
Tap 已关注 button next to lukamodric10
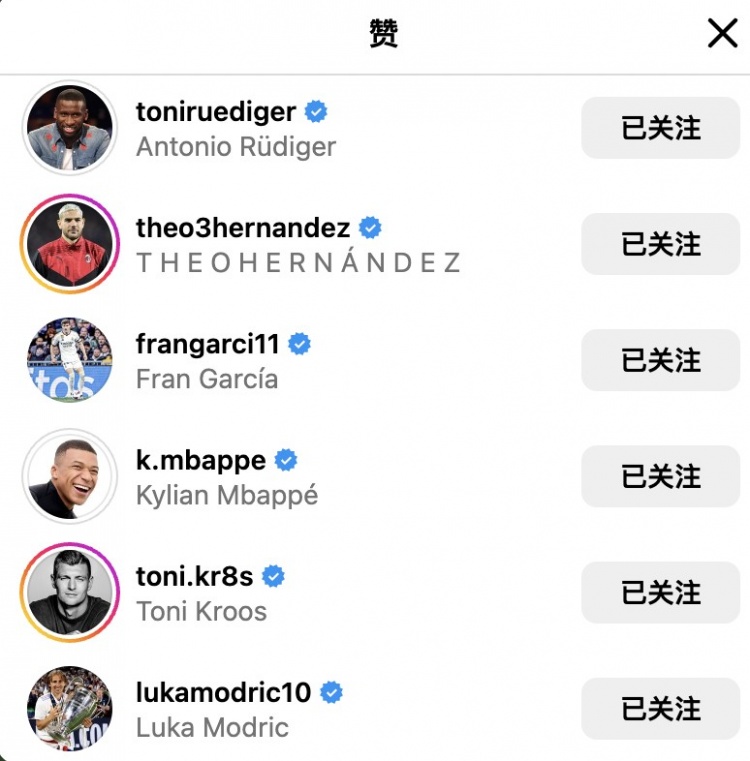click(660, 708)
